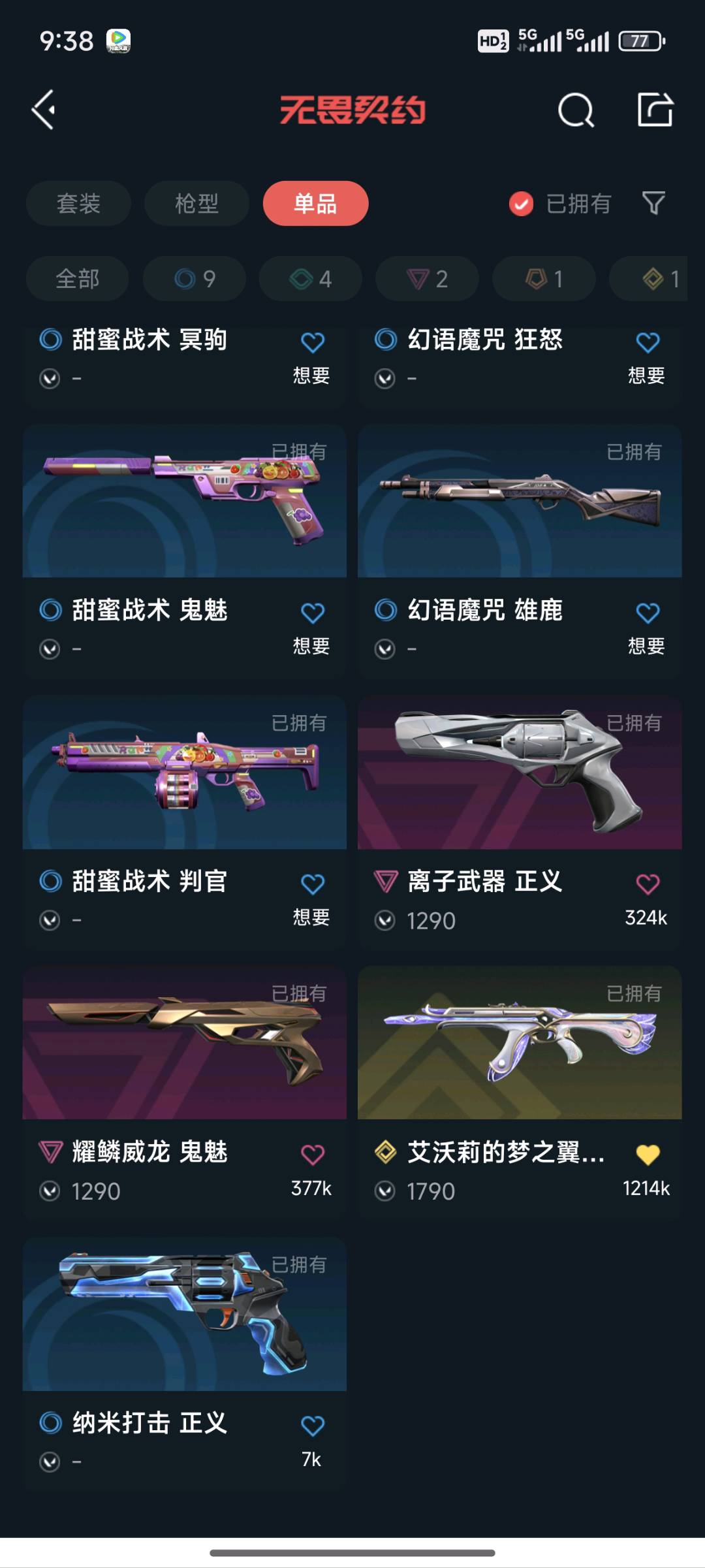Select the 全部 rarity chip

[77, 279]
